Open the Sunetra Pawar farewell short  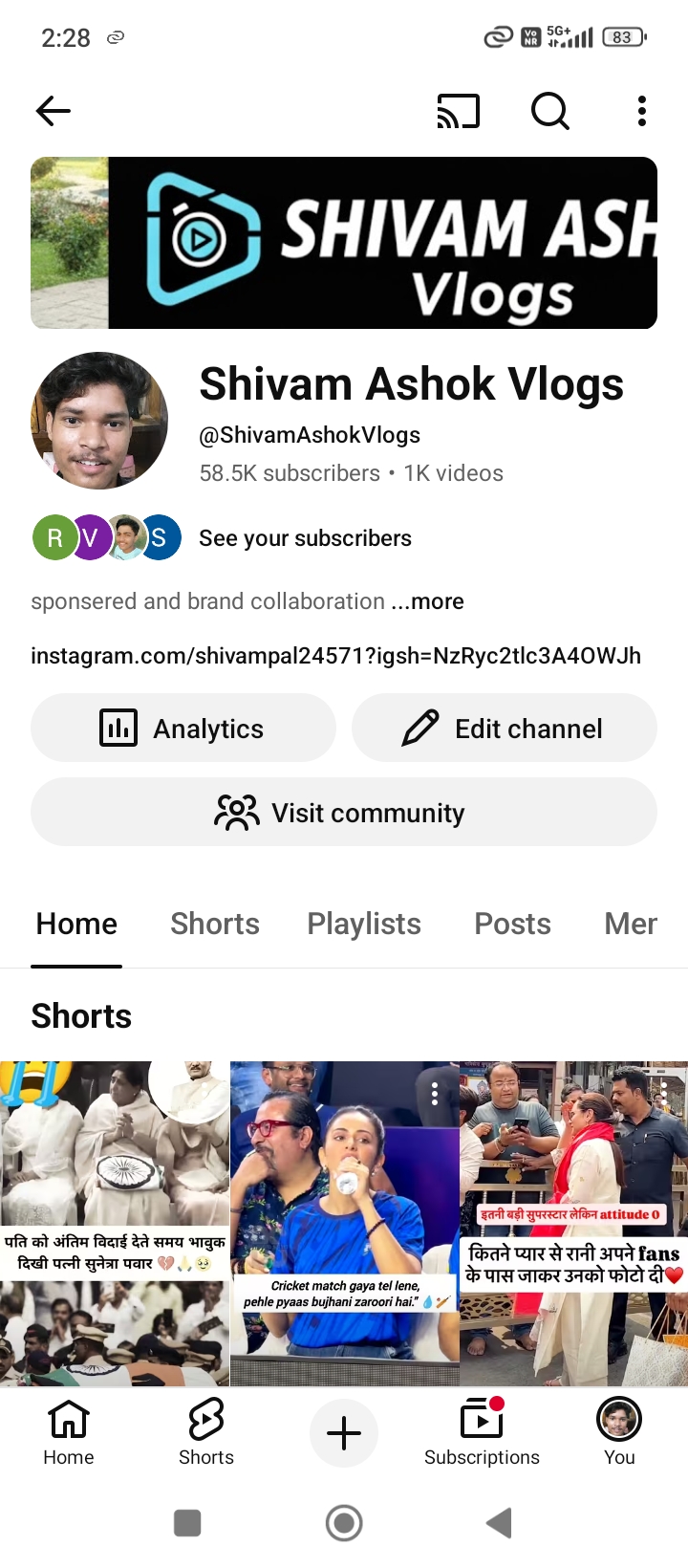tap(114, 1224)
